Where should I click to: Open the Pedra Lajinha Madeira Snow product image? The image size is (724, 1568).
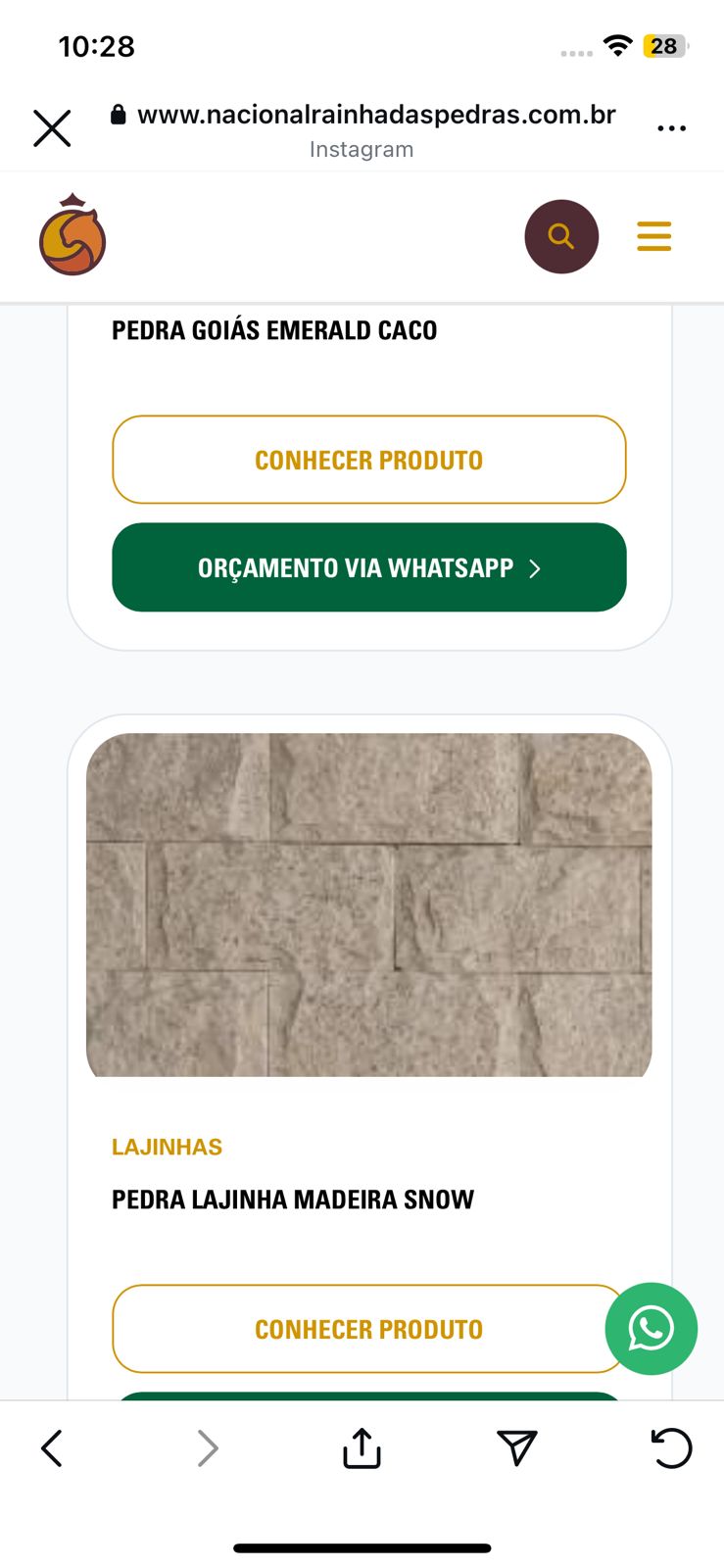pos(368,904)
